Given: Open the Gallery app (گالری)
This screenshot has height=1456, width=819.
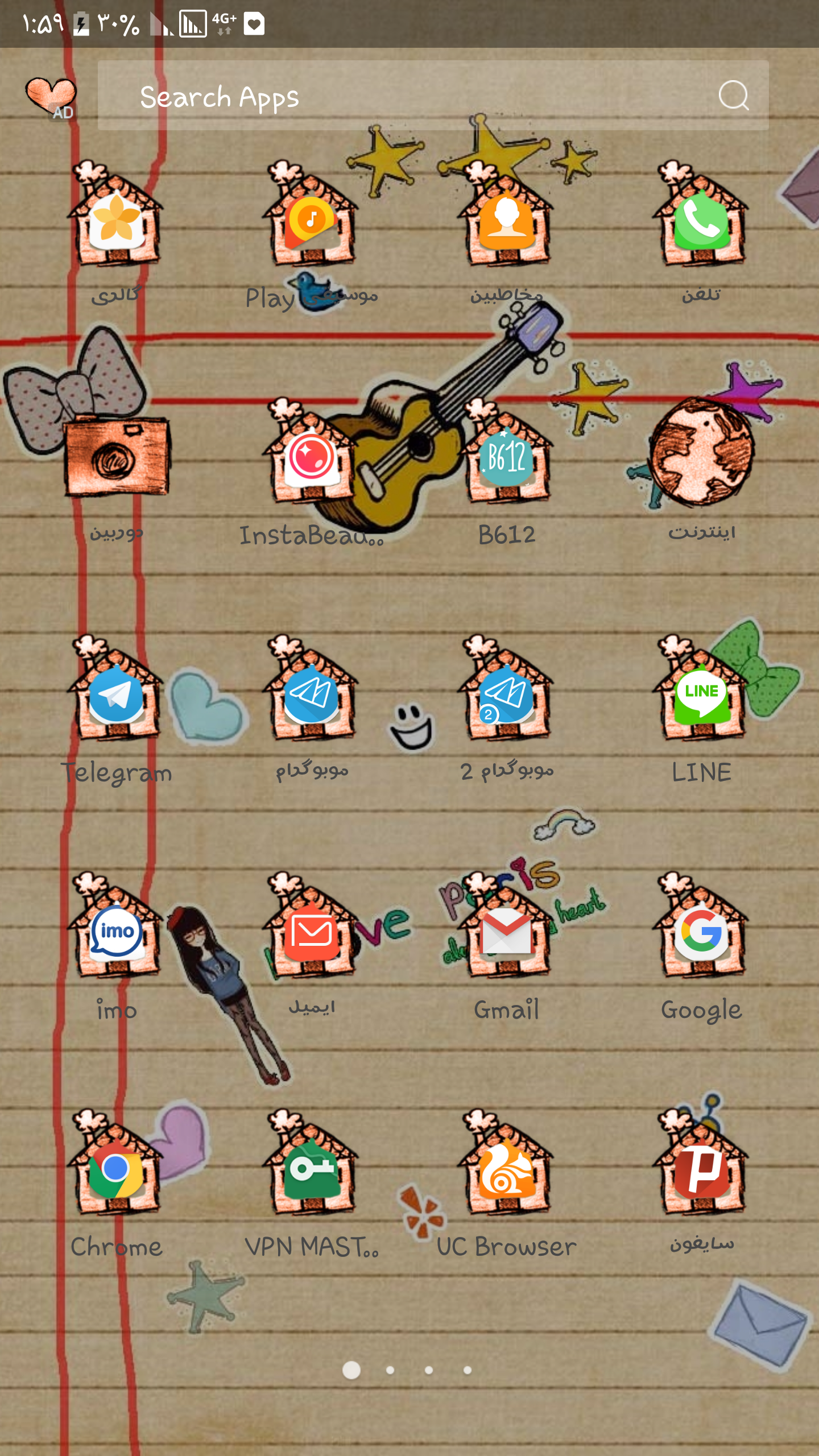Looking at the screenshot, I should (116, 222).
